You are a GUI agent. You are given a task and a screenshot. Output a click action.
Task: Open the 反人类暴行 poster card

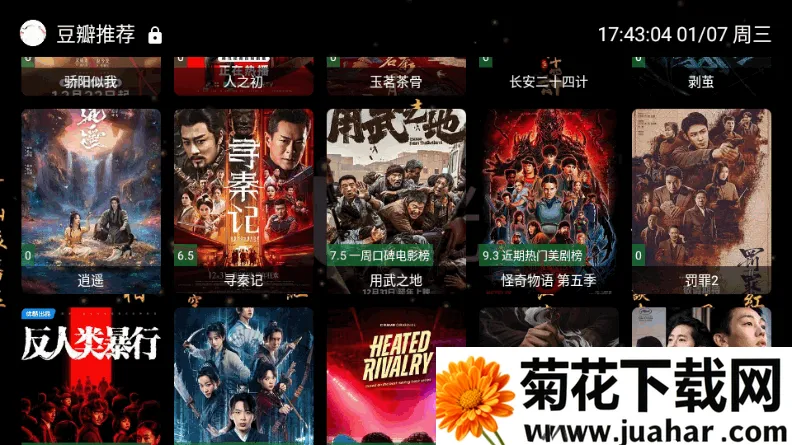(x=90, y=375)
